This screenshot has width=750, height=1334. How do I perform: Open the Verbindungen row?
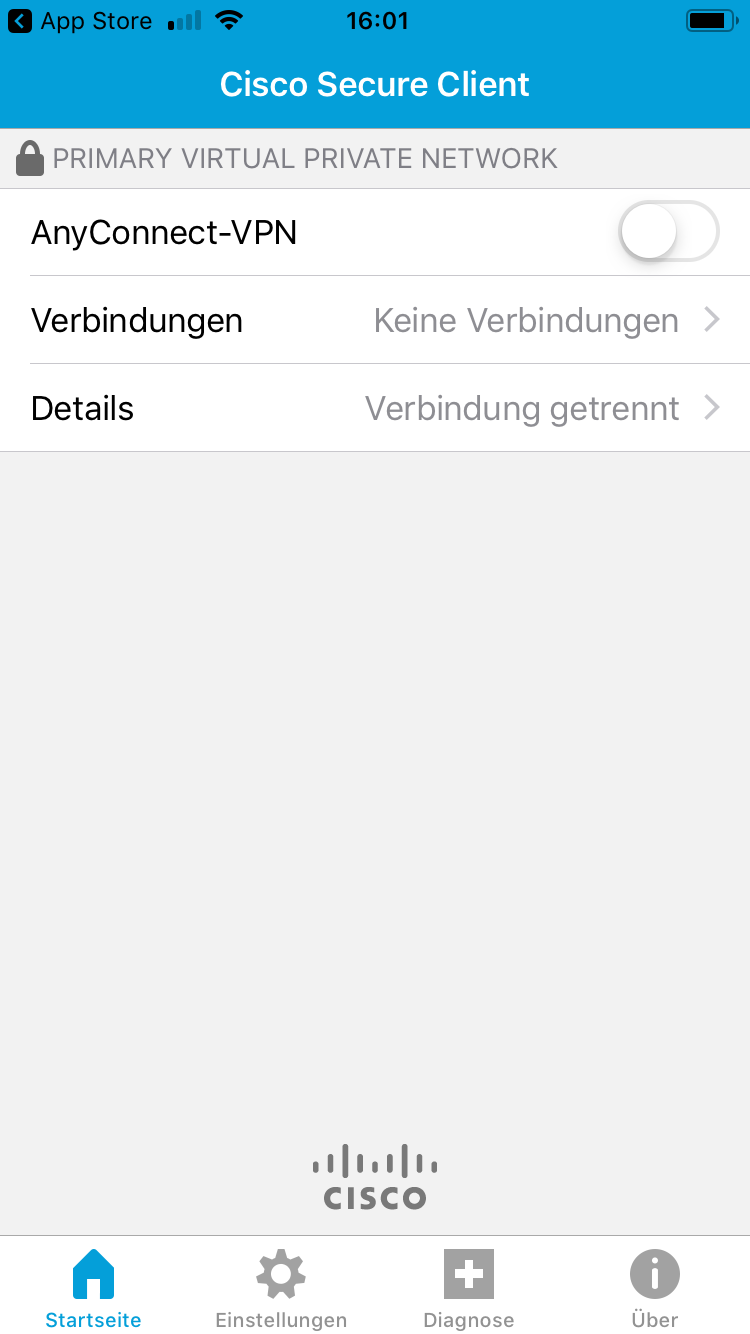(x=375, y=320)
